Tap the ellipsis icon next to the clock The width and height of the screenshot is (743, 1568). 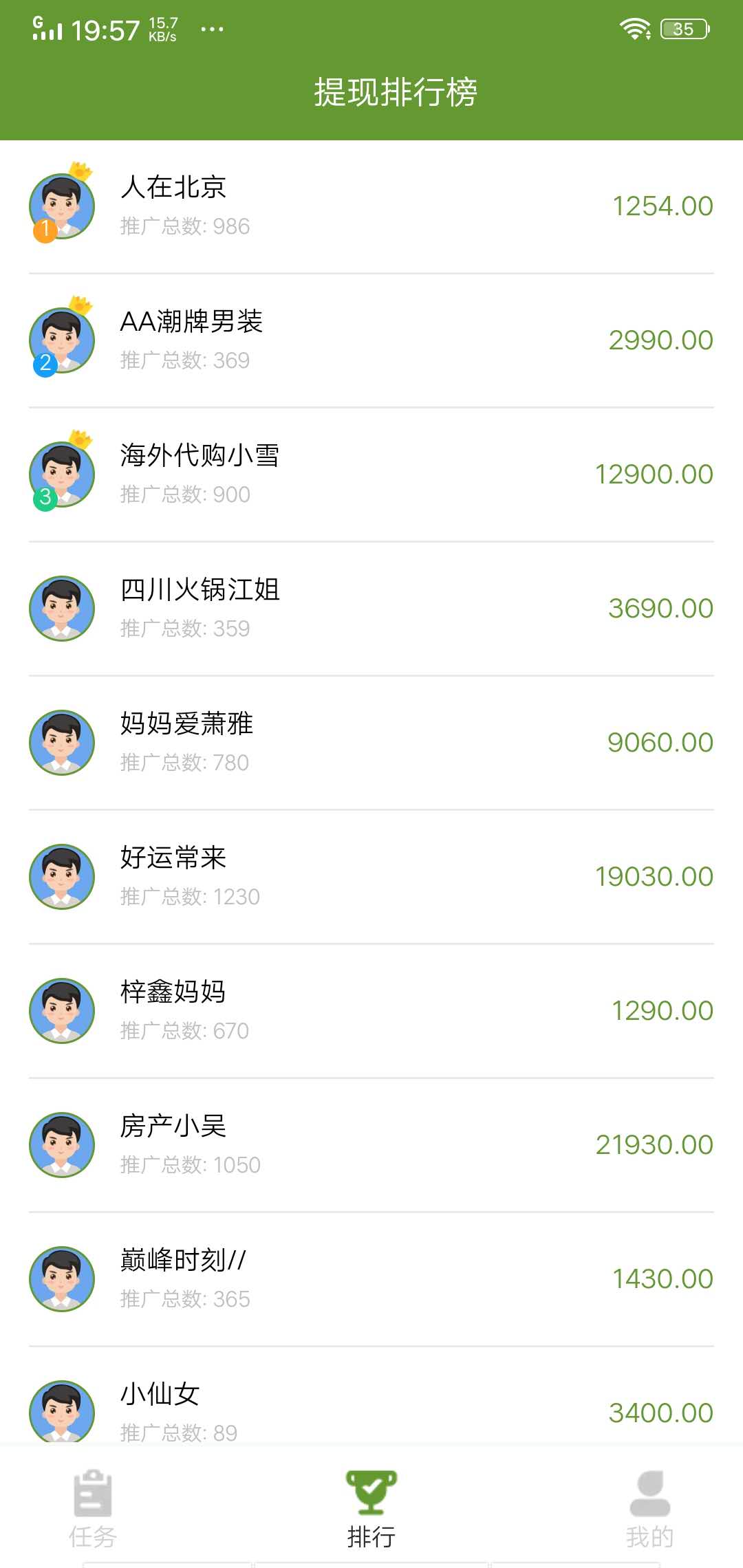(213, 29)
